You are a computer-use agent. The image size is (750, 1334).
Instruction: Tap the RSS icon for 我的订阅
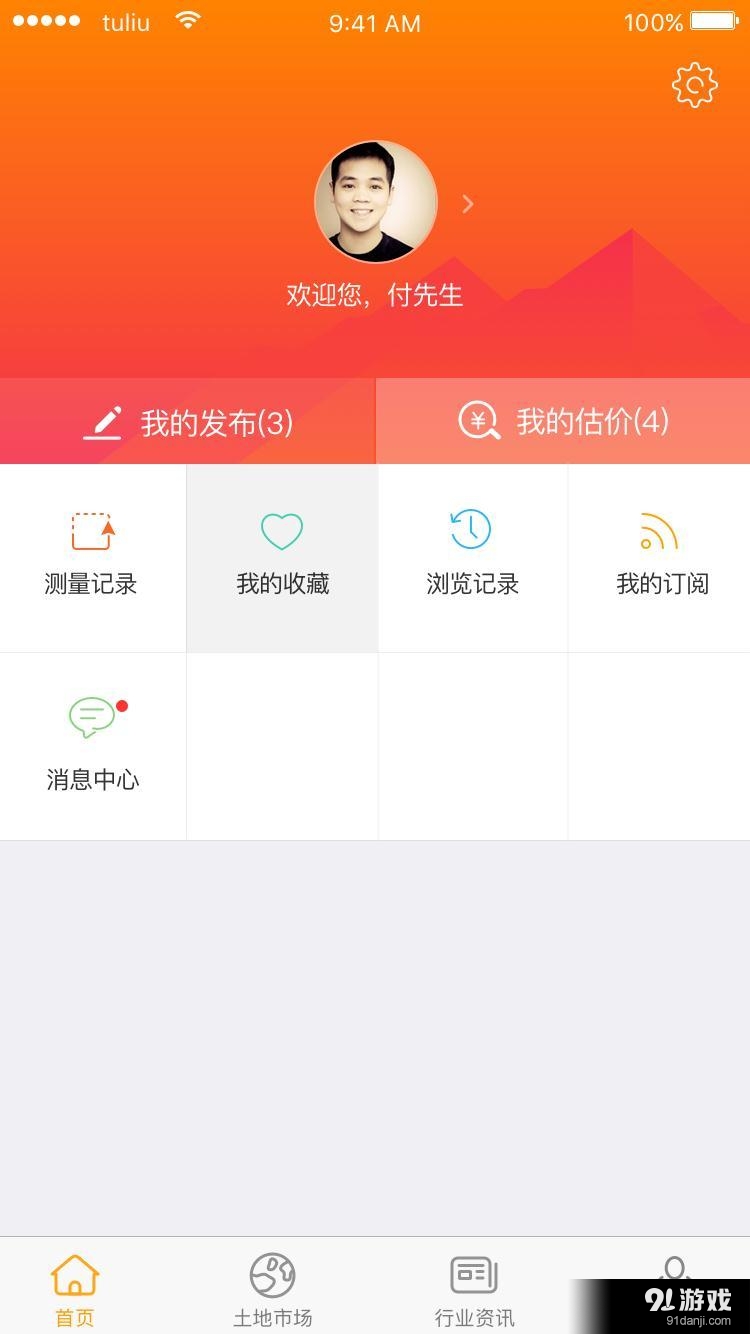(x=658, y=531)
